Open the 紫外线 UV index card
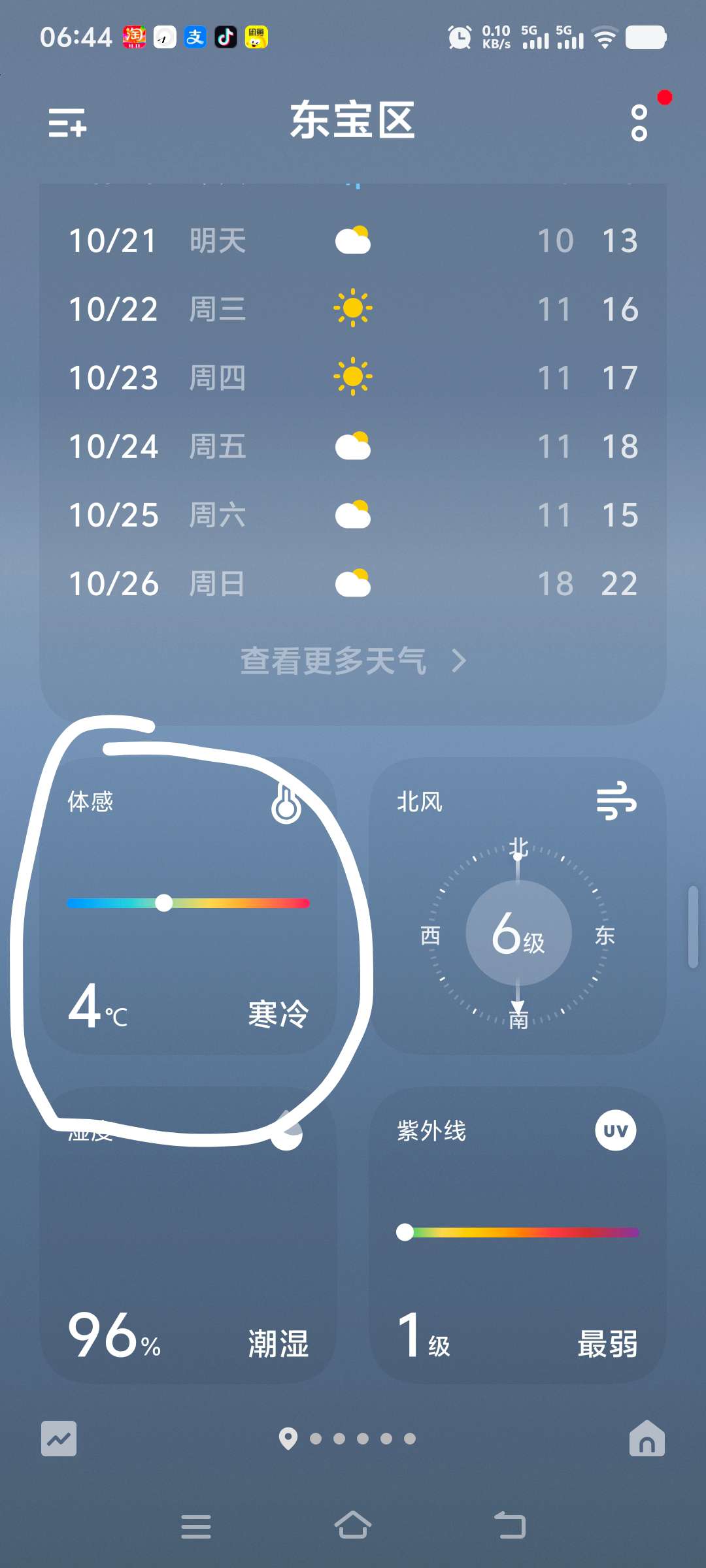Image resolution: width=706 pixels, height=1568 pixels. (x=518, y=1235)
